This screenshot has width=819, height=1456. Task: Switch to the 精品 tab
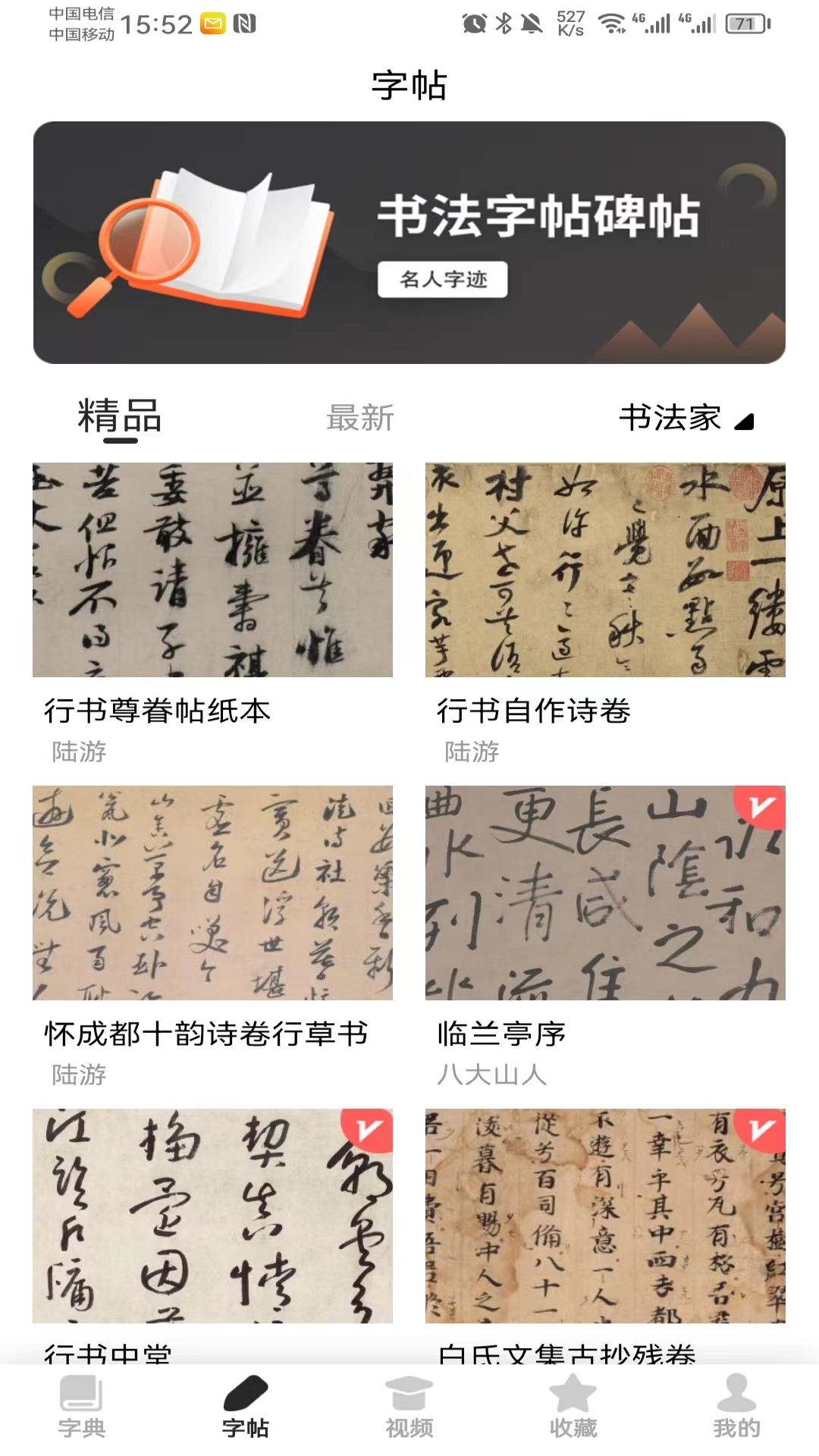click(119, 419)
